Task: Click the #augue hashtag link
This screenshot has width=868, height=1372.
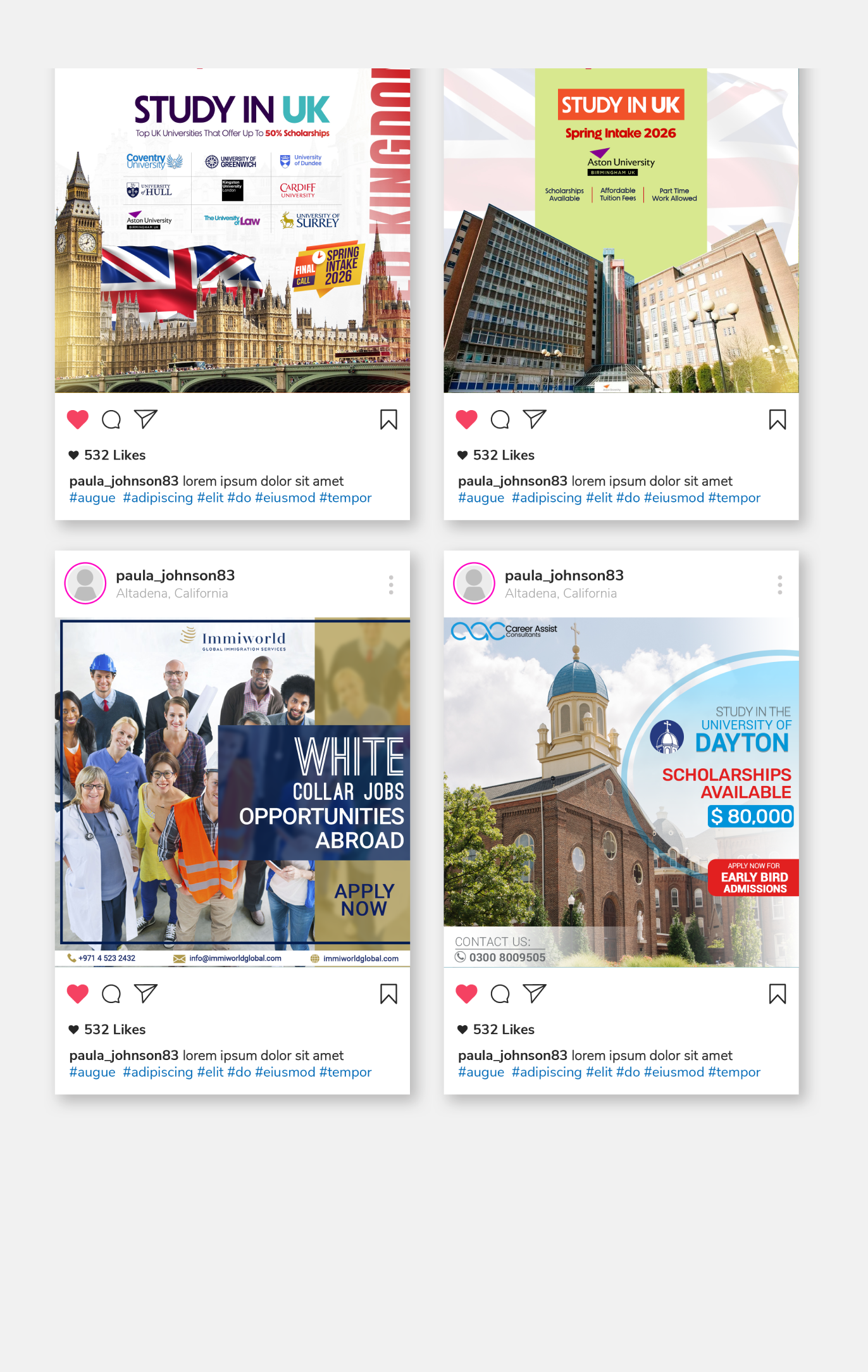Action: coord(92,498)
